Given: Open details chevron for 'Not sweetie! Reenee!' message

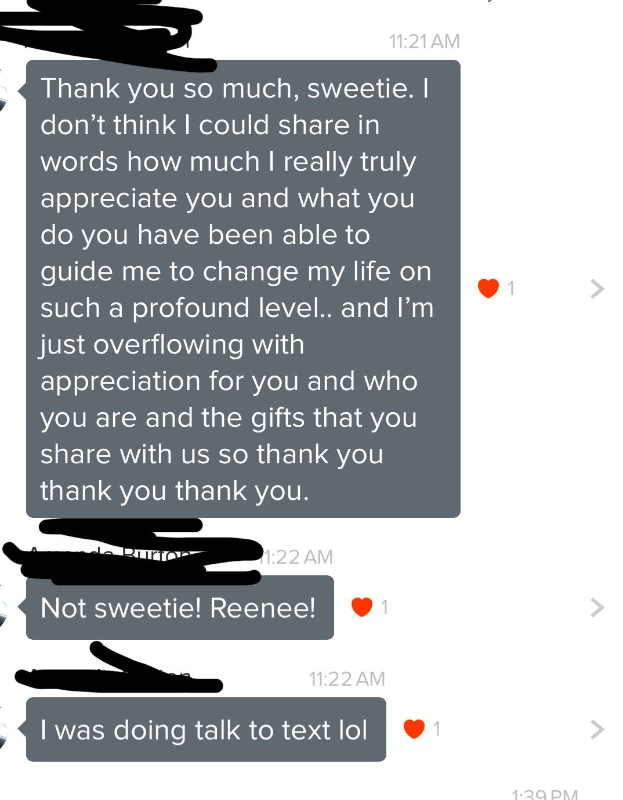Looking at the screenshot, I should coord(597,607).
